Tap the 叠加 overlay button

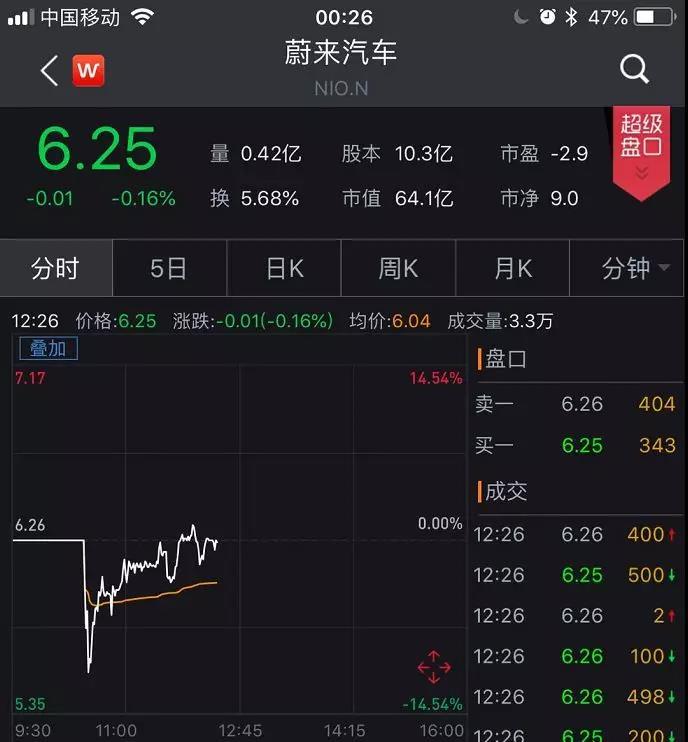tap(48, 348)
